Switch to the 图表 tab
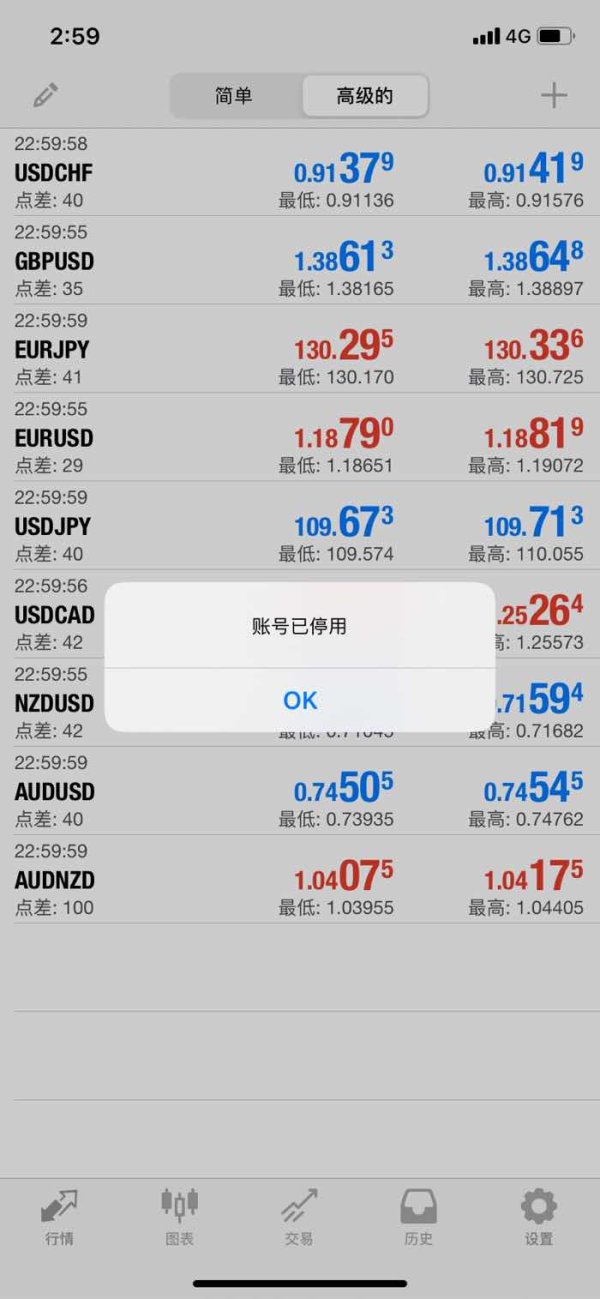The width and height of the screenshot is (600, 1299). click(x=180, y=1217)
